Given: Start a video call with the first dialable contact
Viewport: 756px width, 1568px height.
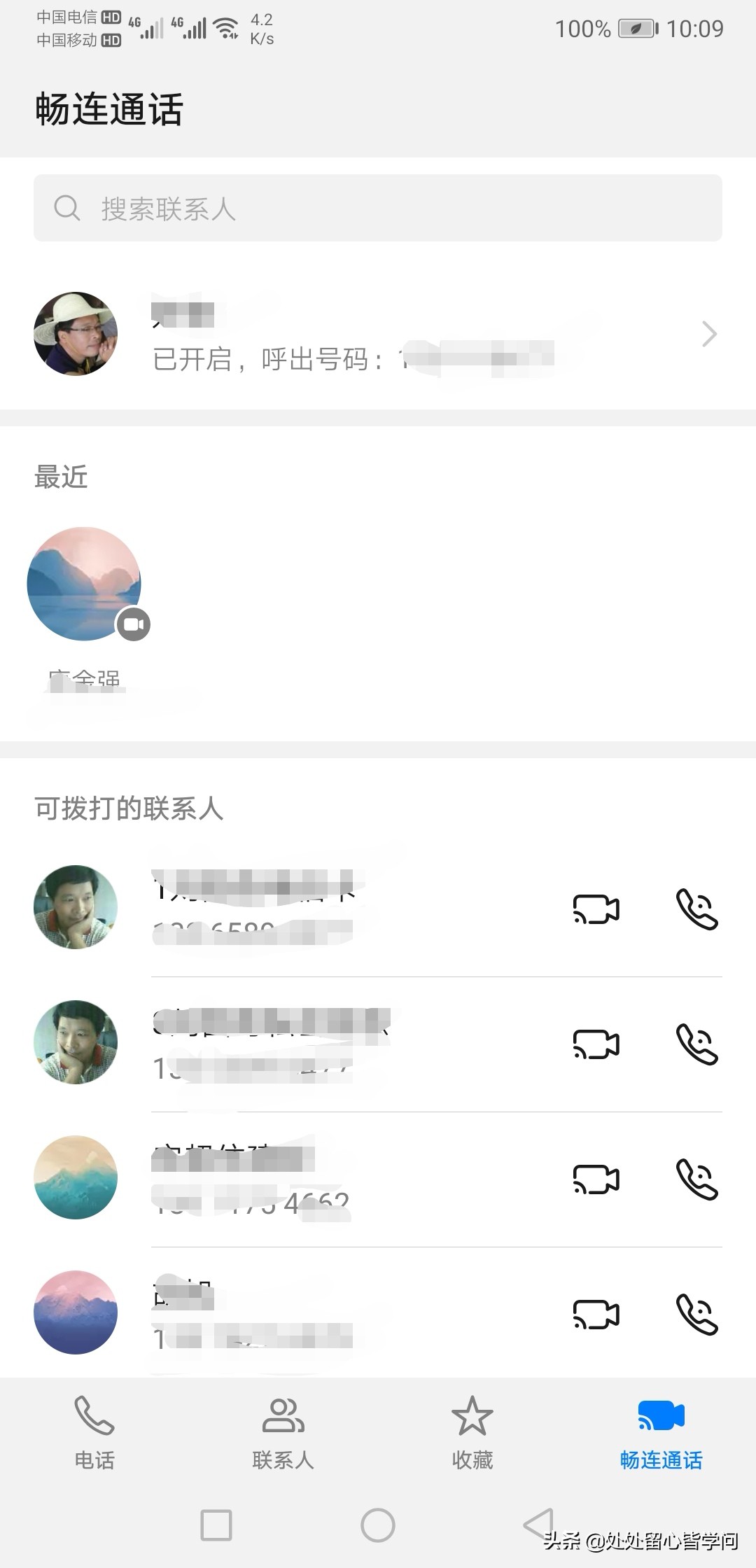Looking at the screenshot, I should (x=596, y=908).
